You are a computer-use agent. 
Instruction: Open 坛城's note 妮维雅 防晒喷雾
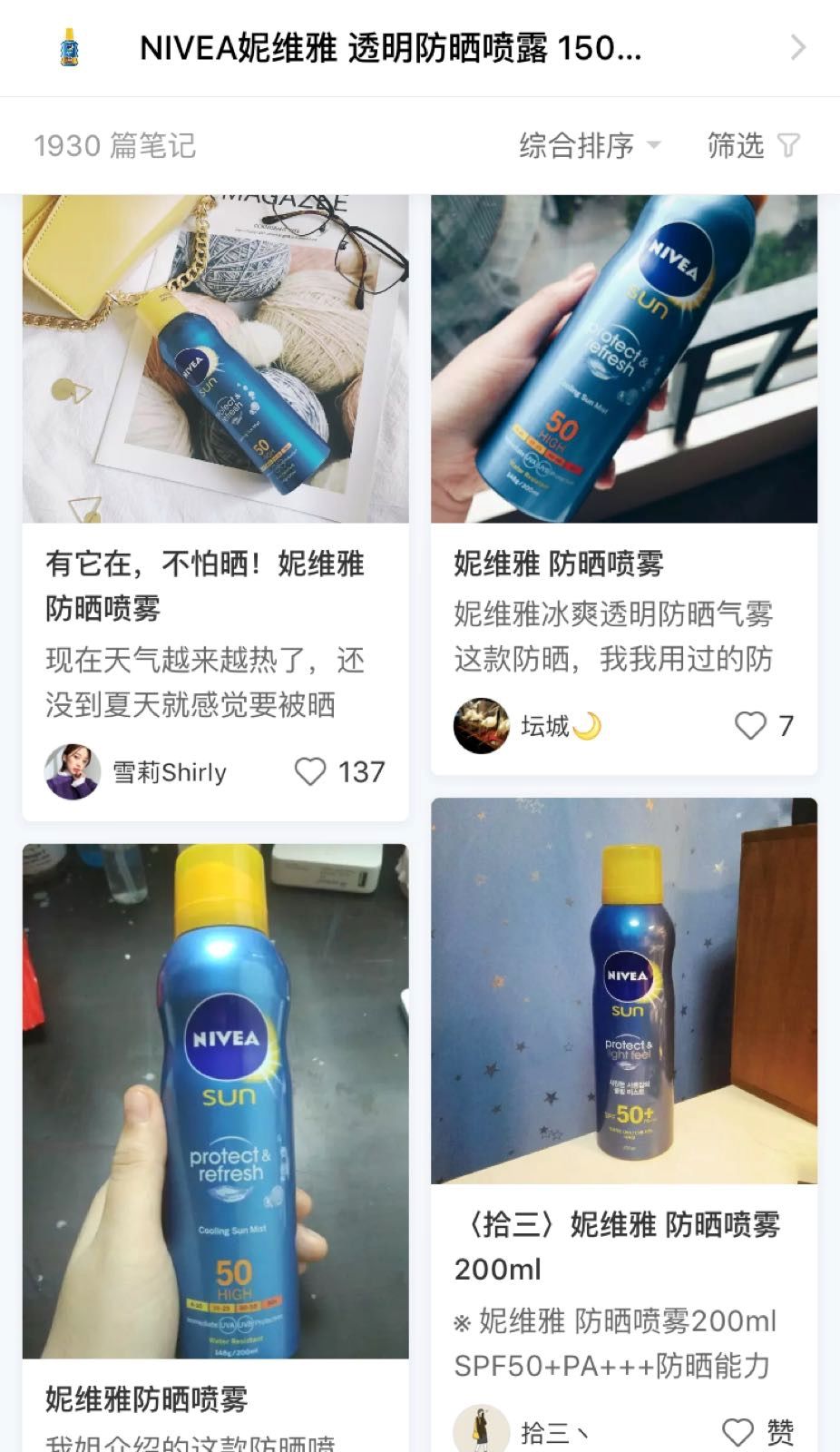tap(558, 564)
